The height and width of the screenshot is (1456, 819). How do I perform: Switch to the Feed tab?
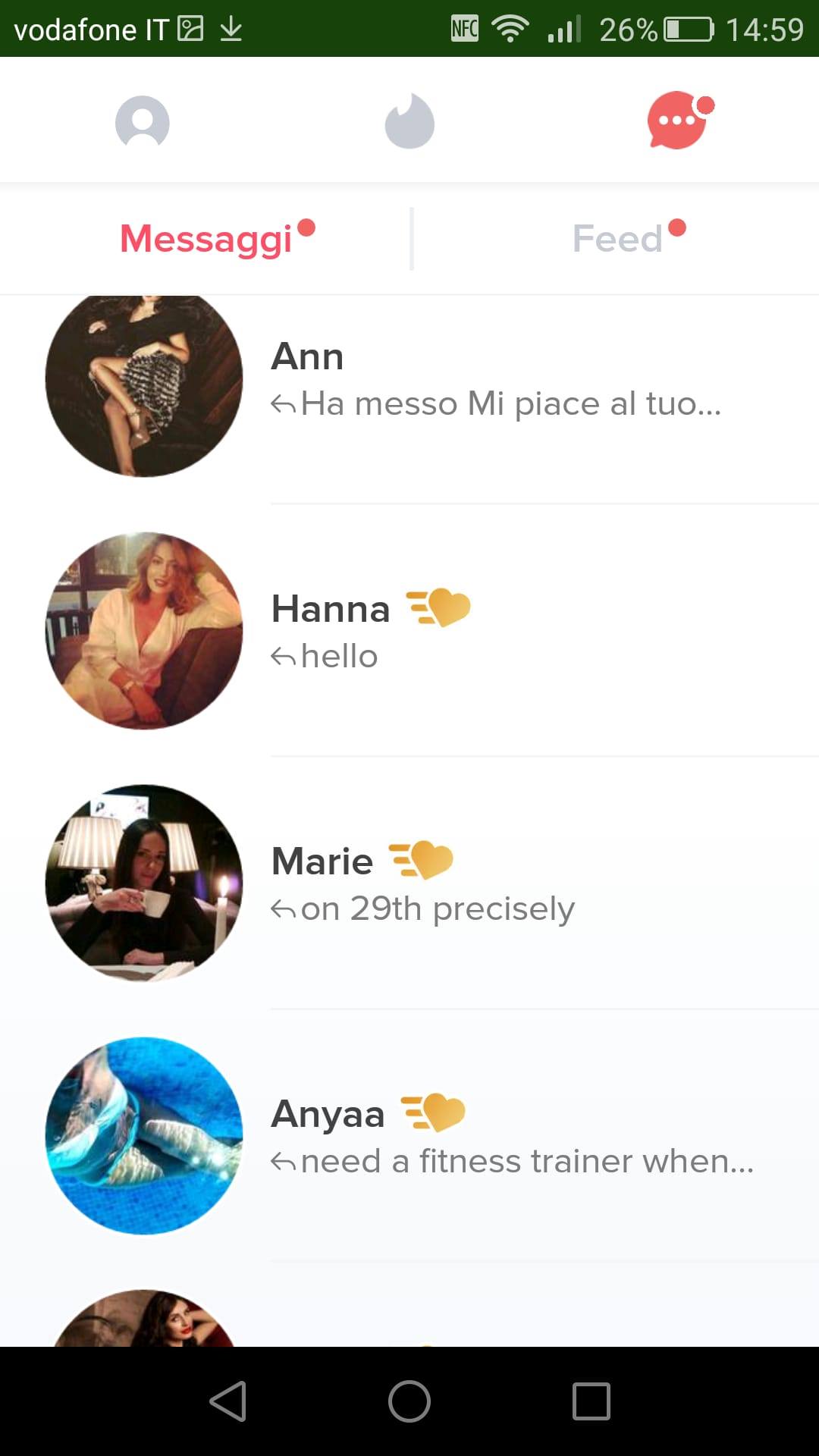tap(618, 239)
